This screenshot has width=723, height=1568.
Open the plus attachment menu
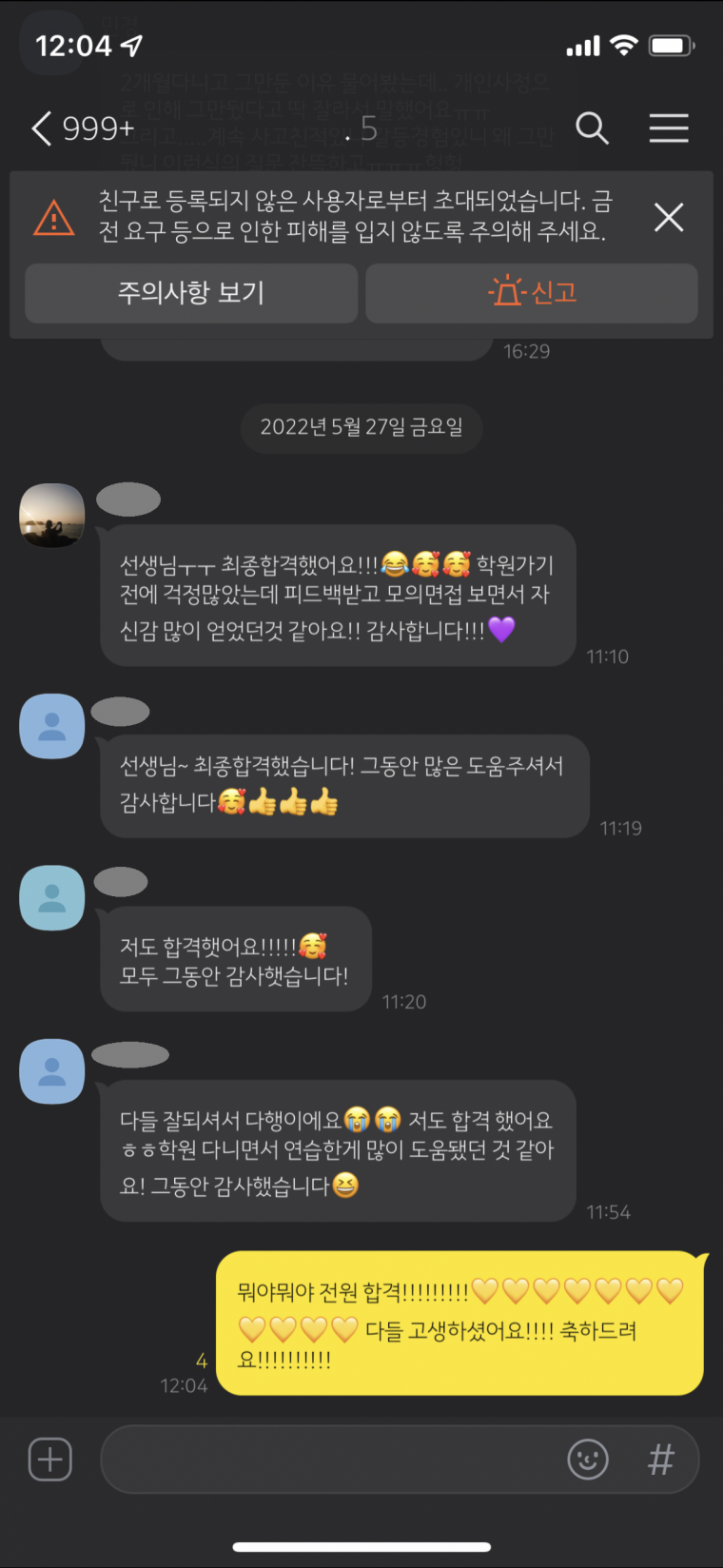click(50, 1460)
